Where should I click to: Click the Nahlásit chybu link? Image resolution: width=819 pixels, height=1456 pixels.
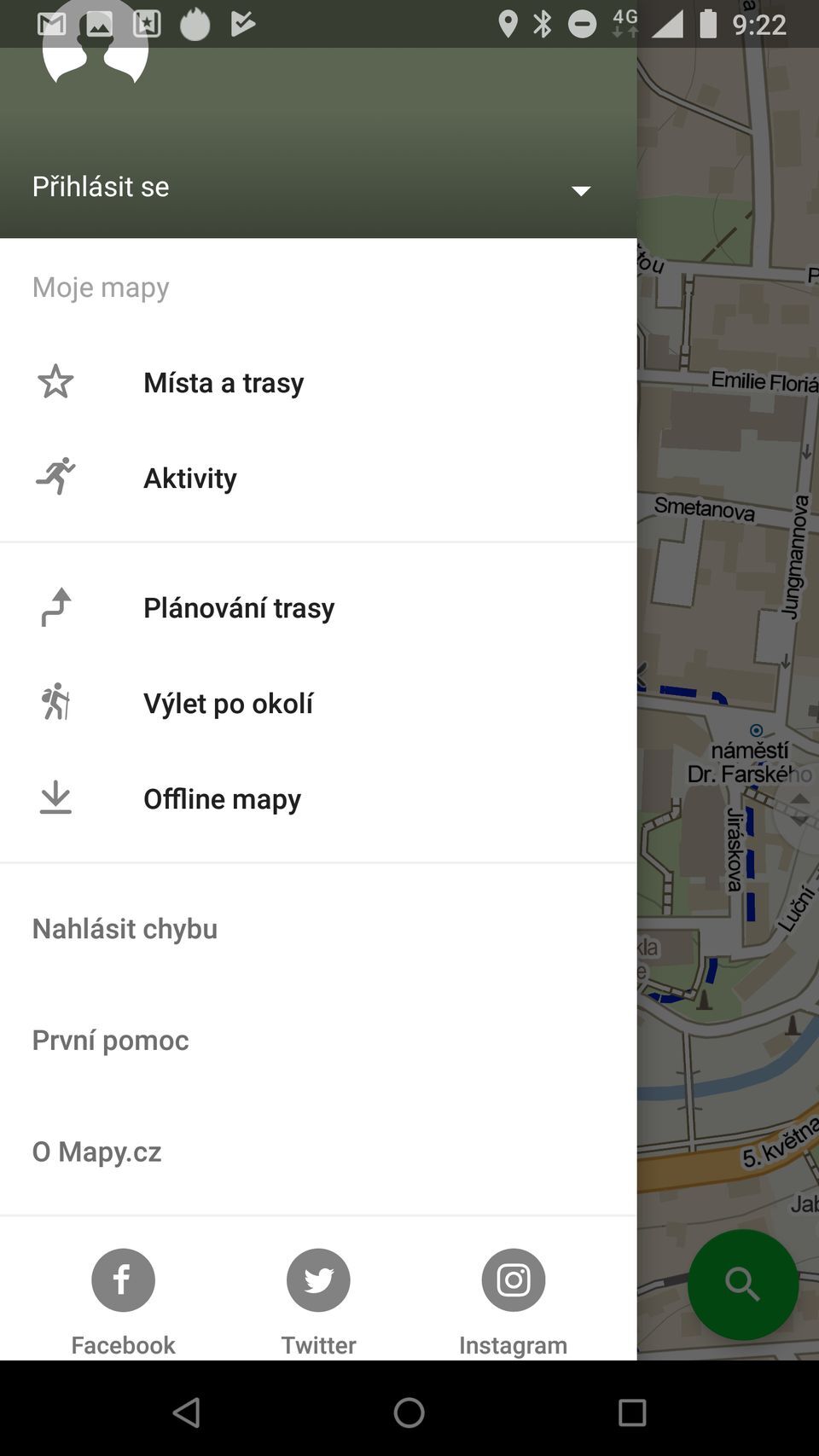point(125,928)
